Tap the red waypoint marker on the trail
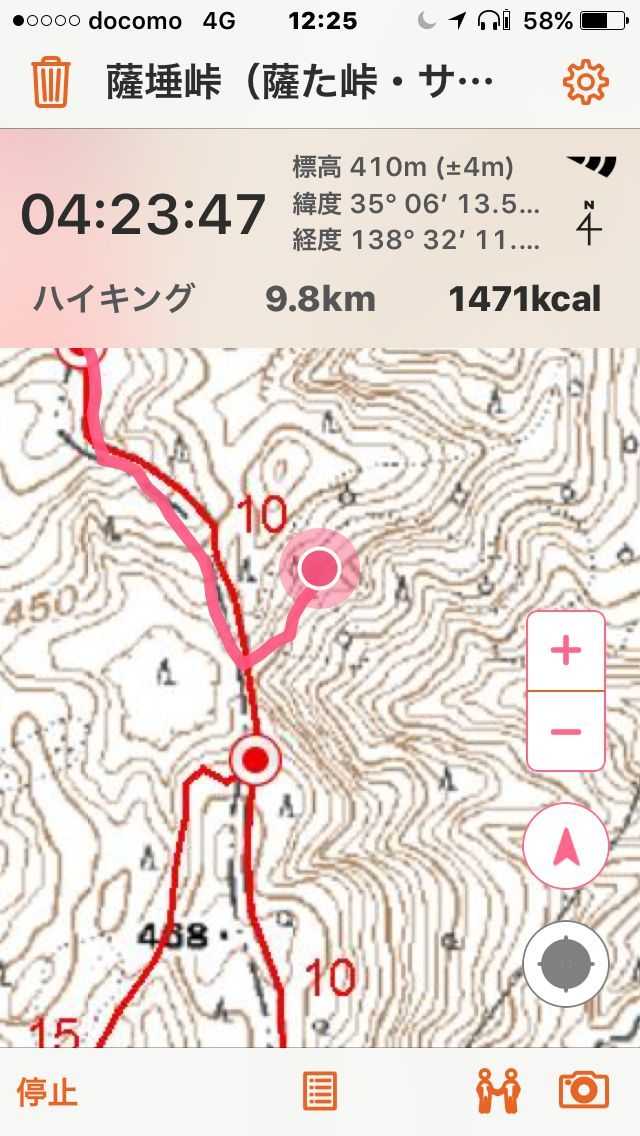640x1136 pixels. pyautogui.click(x=256, y=761)
